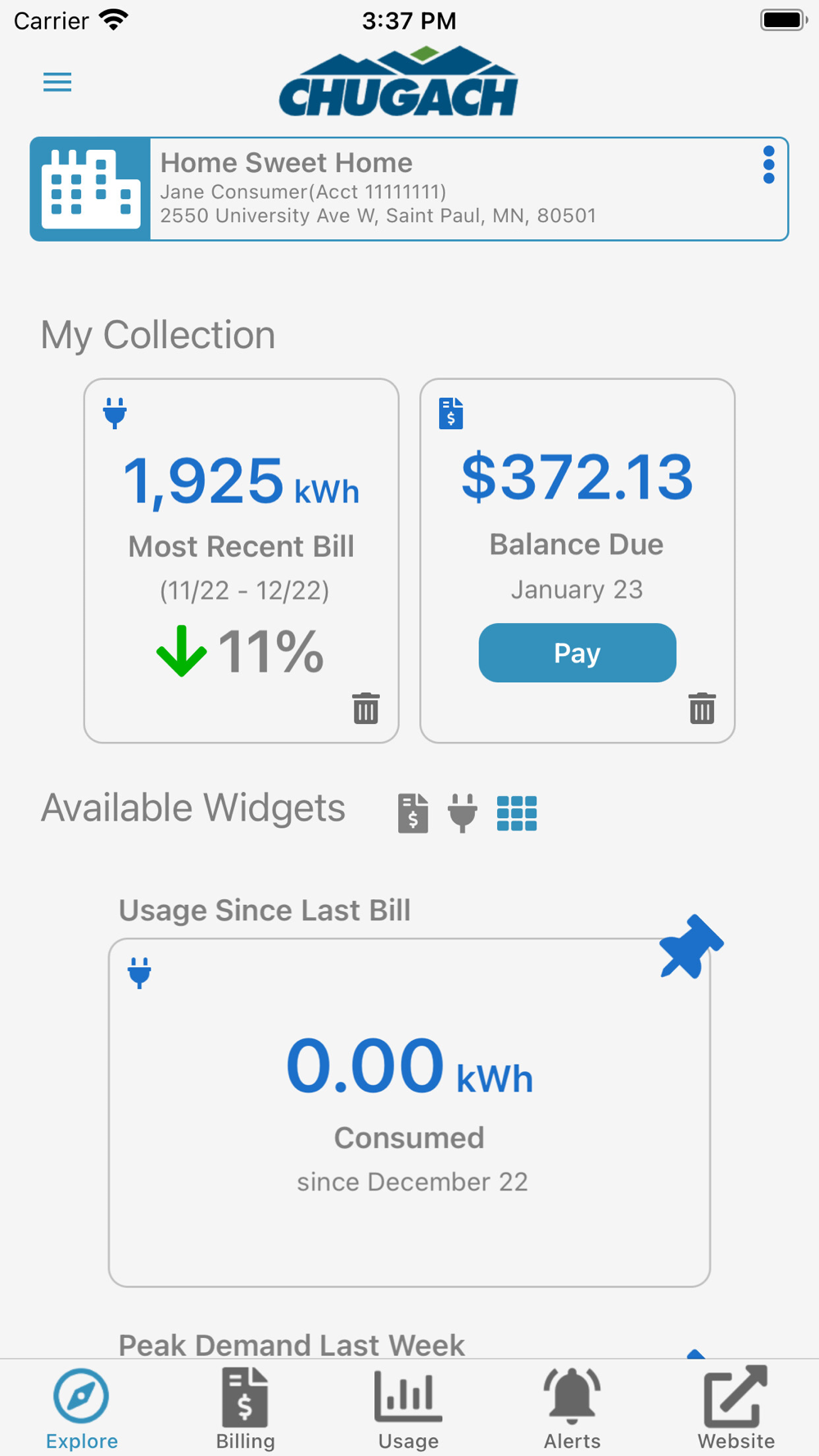The width and height of the screenshot is (819, 1456).
Task: Remove the Most Recent Bill widget
Action: tap(366, 708)
